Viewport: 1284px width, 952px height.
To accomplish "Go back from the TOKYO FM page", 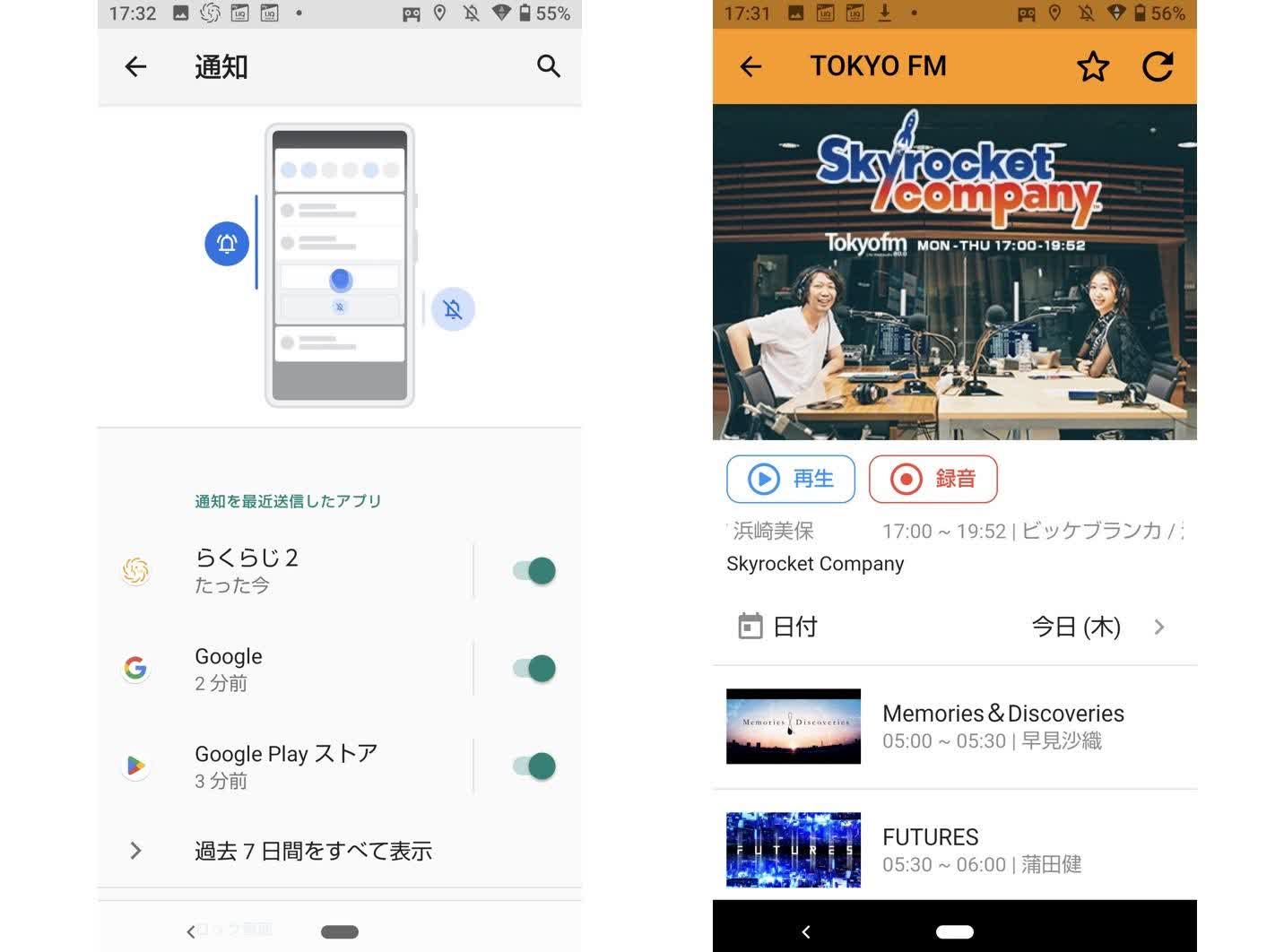I will (750, 66).
